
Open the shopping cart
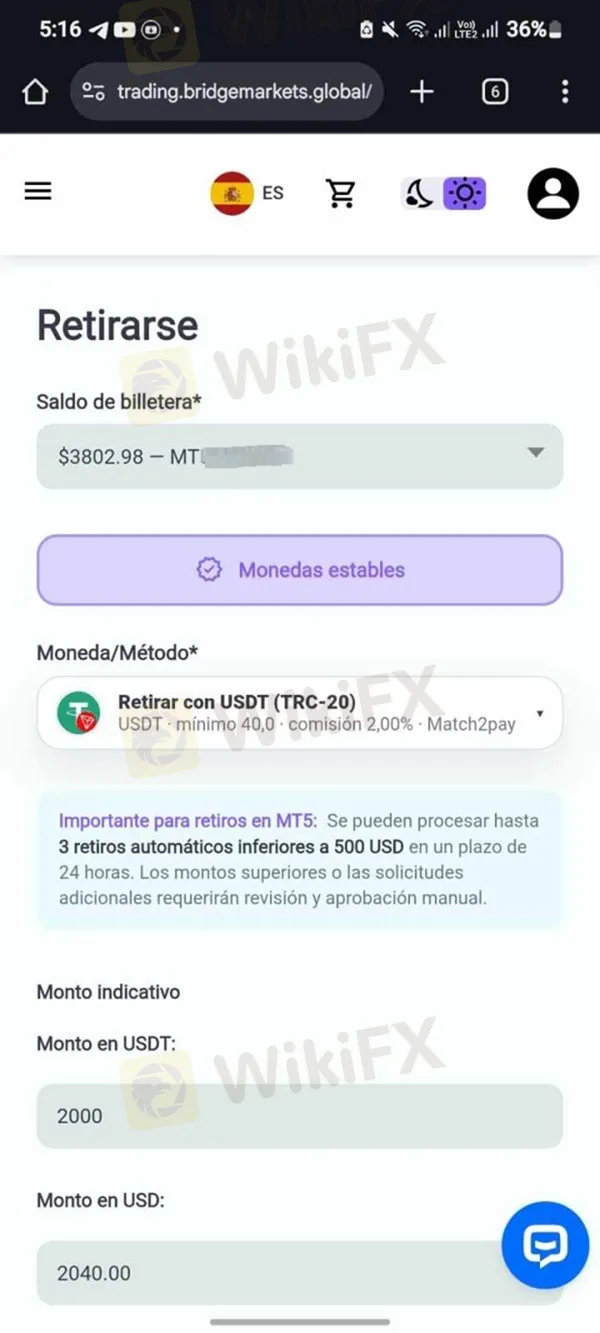click(x=341, y=193)
